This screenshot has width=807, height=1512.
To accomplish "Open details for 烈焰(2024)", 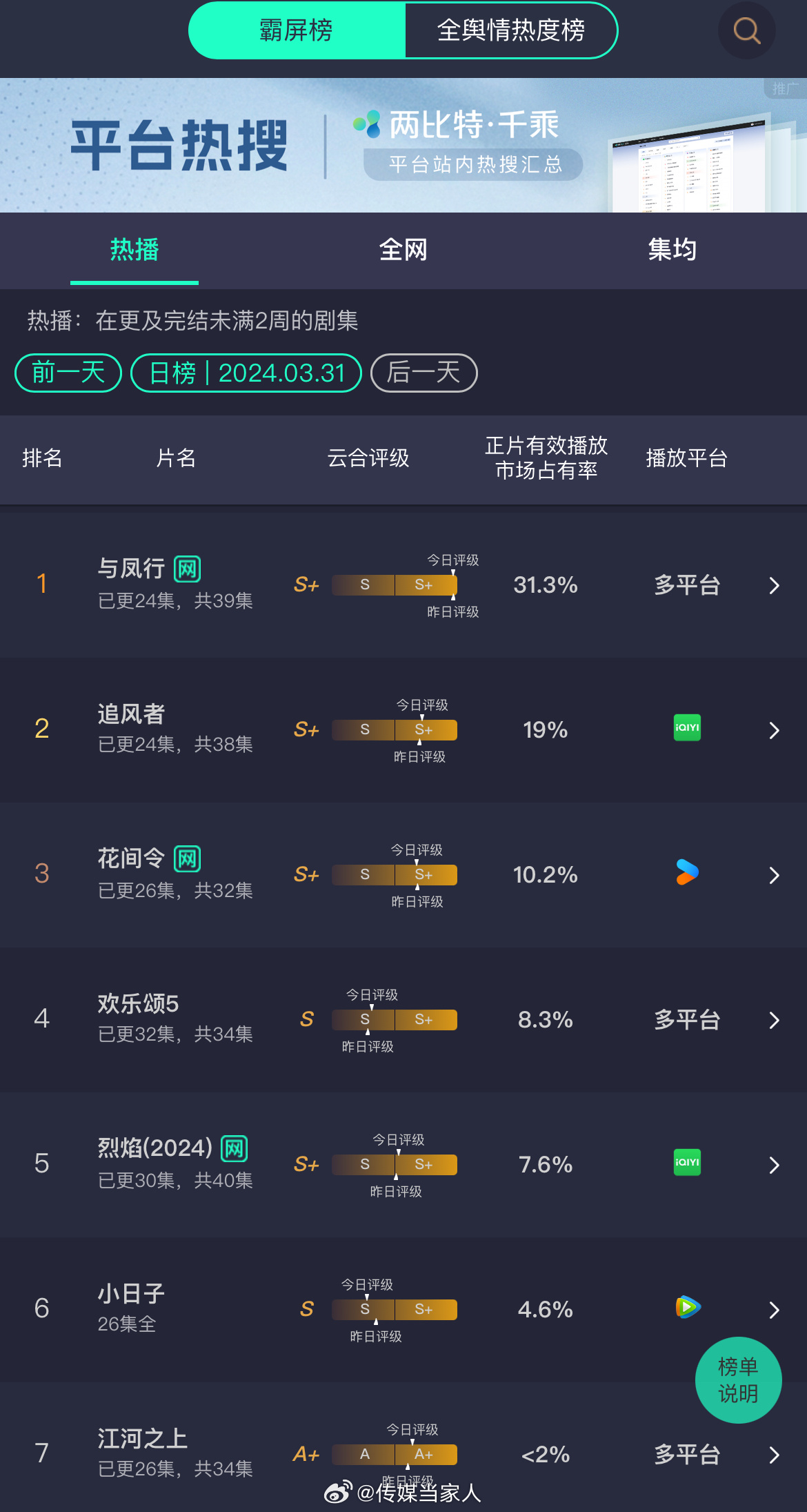I will tap(403, 1165).
